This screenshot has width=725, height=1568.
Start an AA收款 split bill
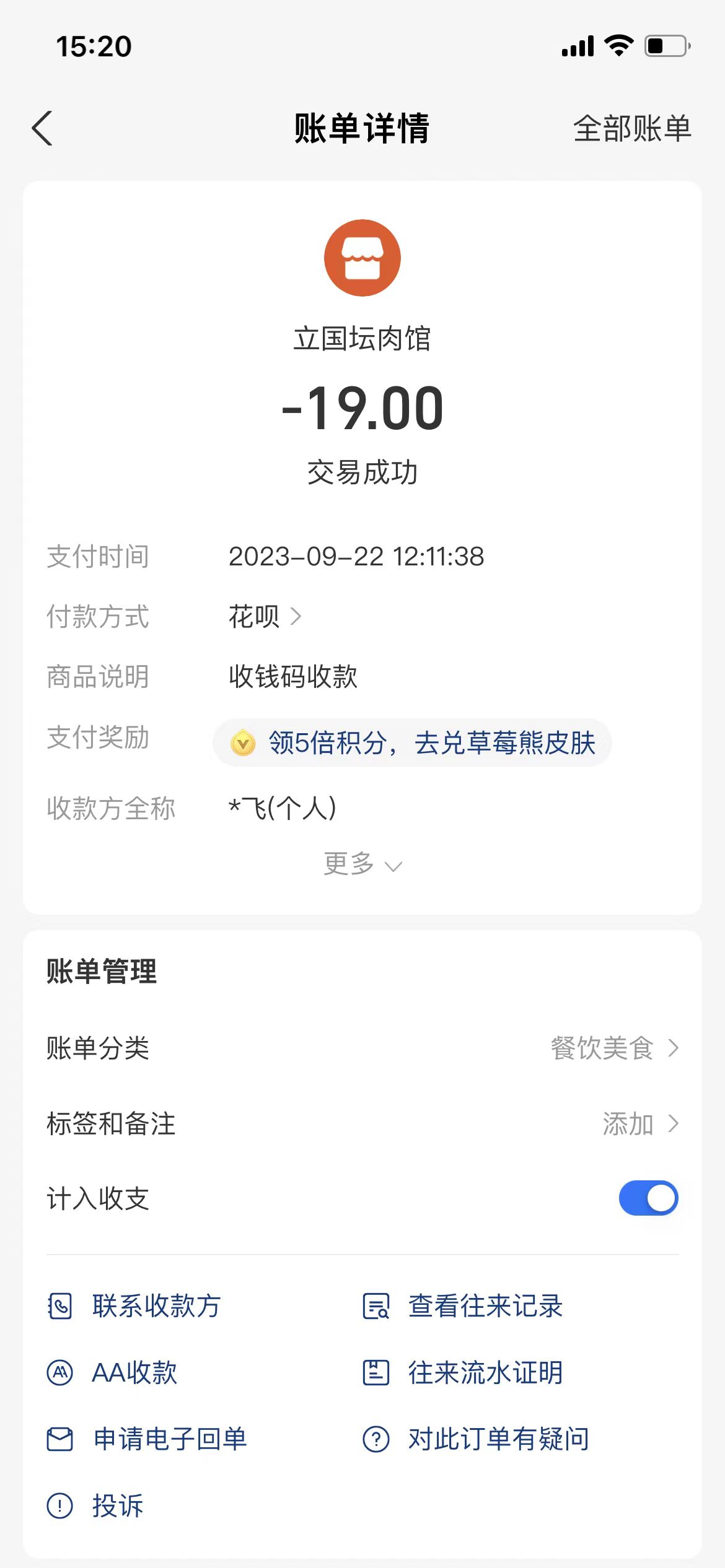(113, 1373)
